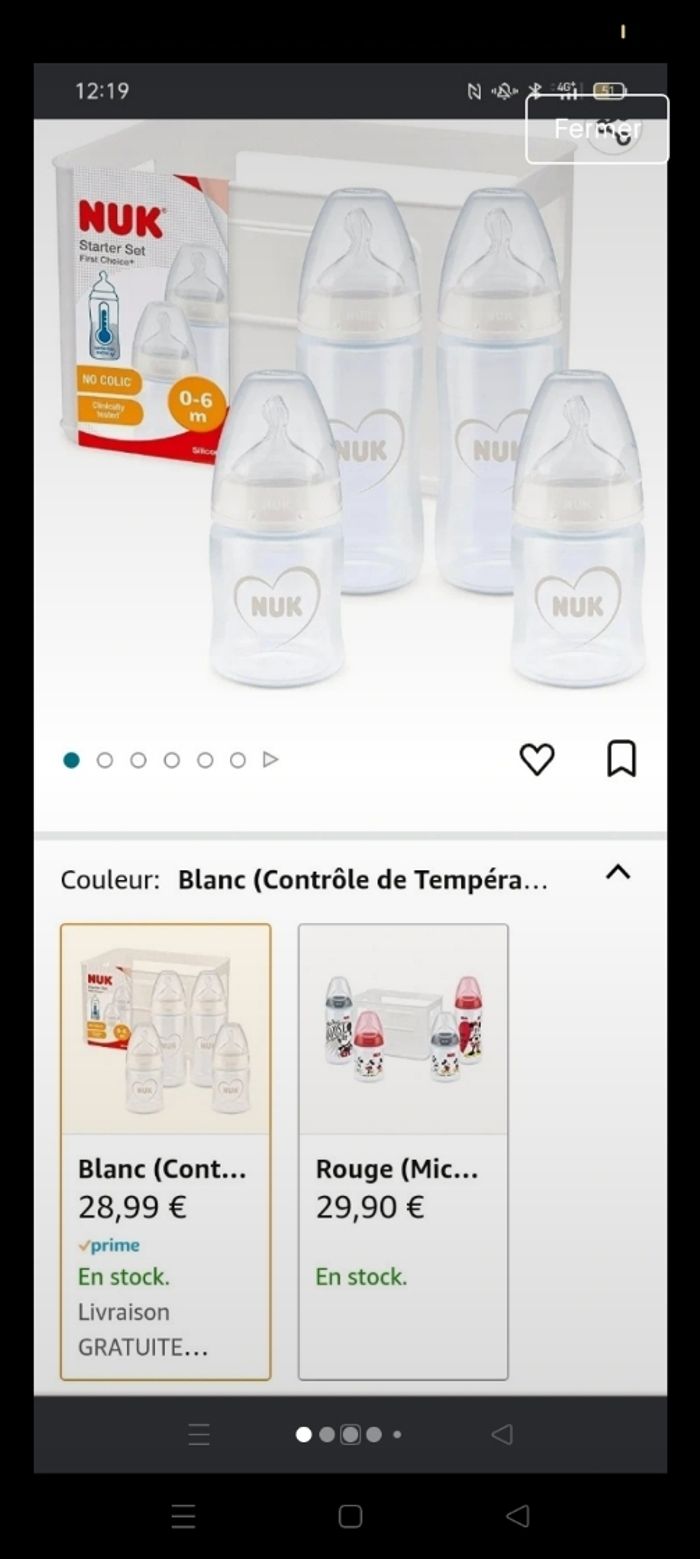
Task: Collapse the Couleur options section
Action: 618,872
